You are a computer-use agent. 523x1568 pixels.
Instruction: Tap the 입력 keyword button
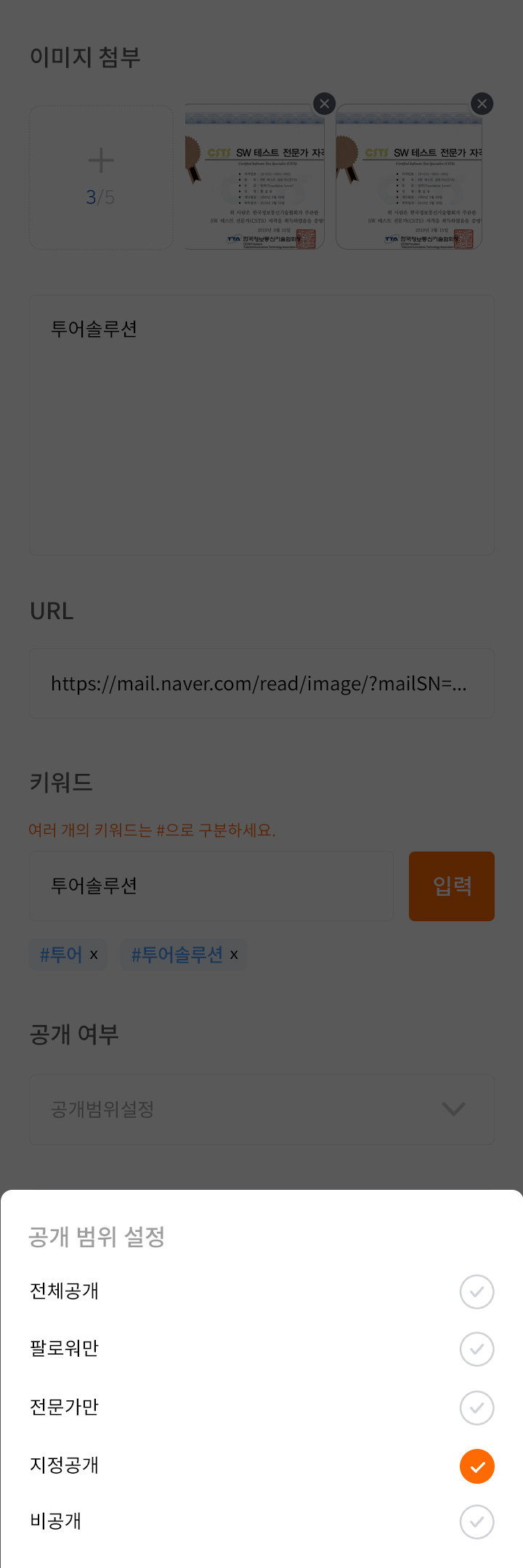pos(451,886)
